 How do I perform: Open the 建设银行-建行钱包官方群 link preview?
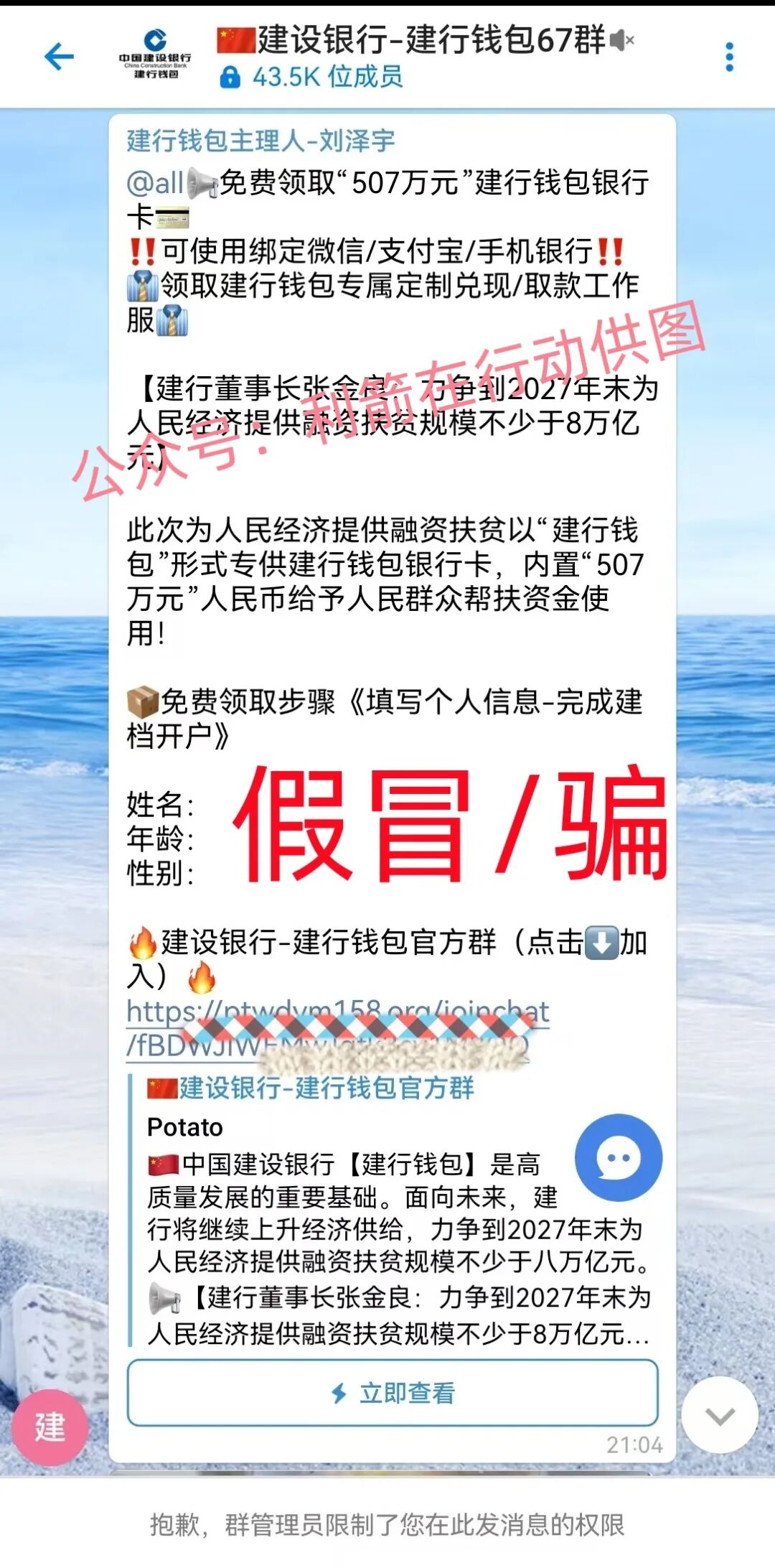coord(327,1088)
